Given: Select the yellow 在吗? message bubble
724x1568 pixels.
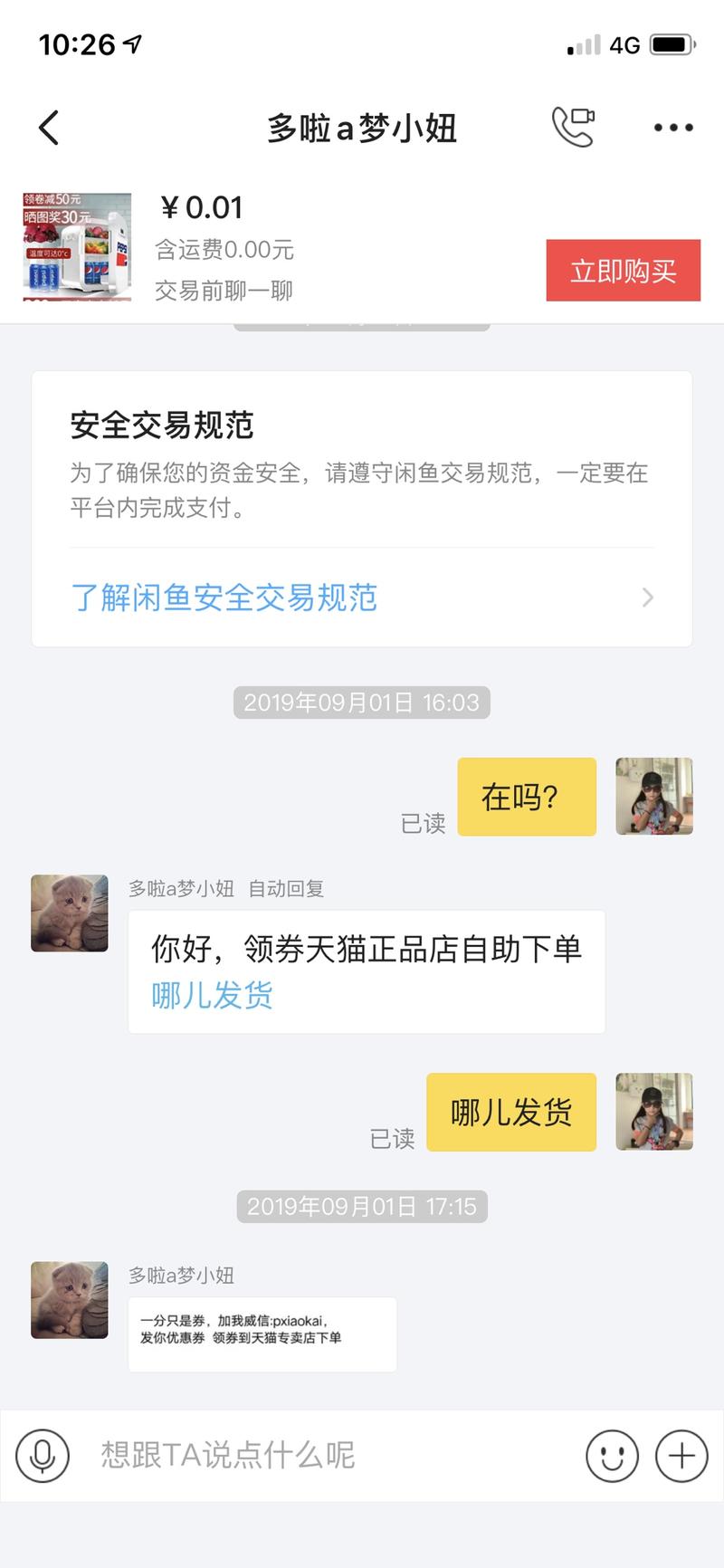Looking at the screenshot, I should pos(527,797).
